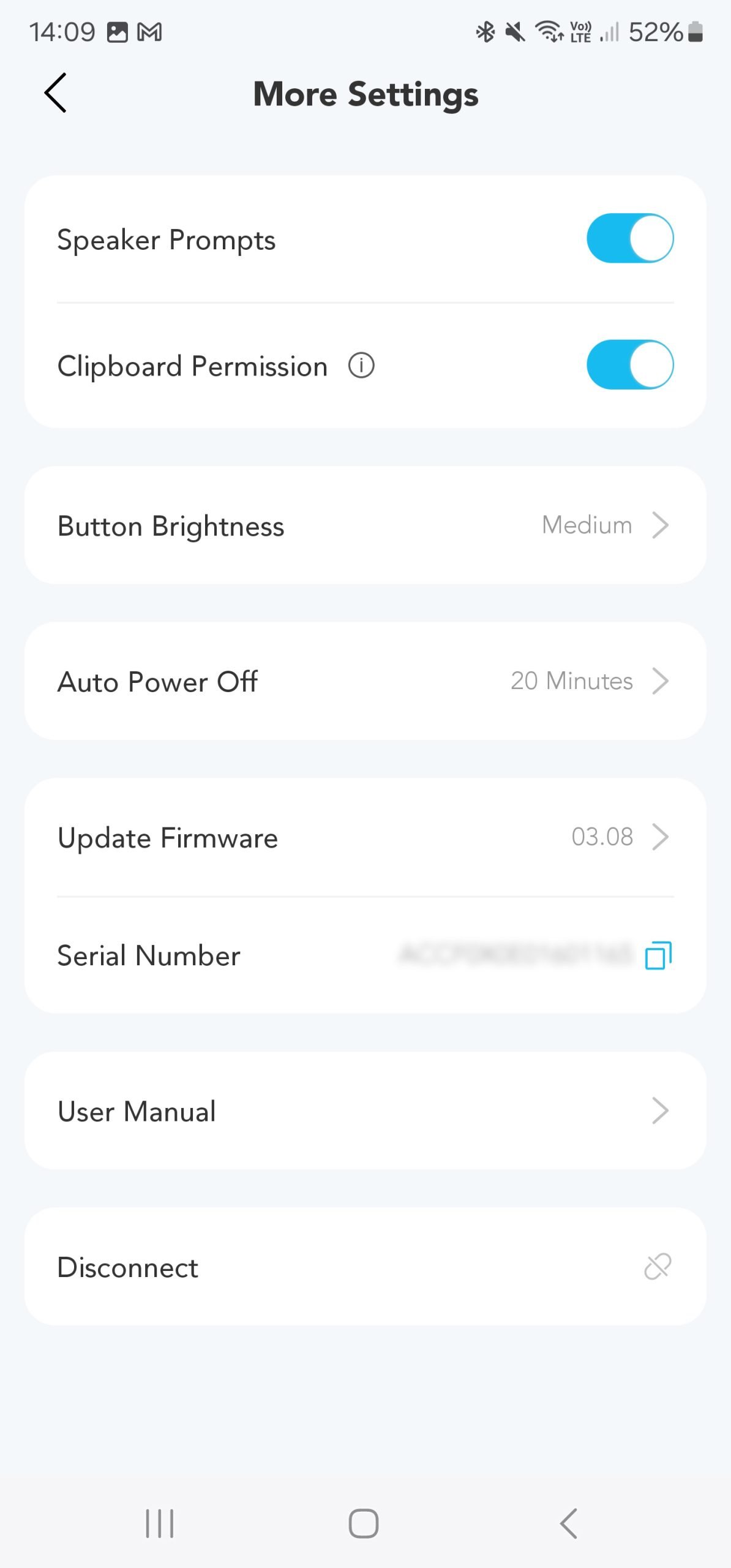
Task: Disable Clipboard Permission switch
Action: click(x=630, y=364)
